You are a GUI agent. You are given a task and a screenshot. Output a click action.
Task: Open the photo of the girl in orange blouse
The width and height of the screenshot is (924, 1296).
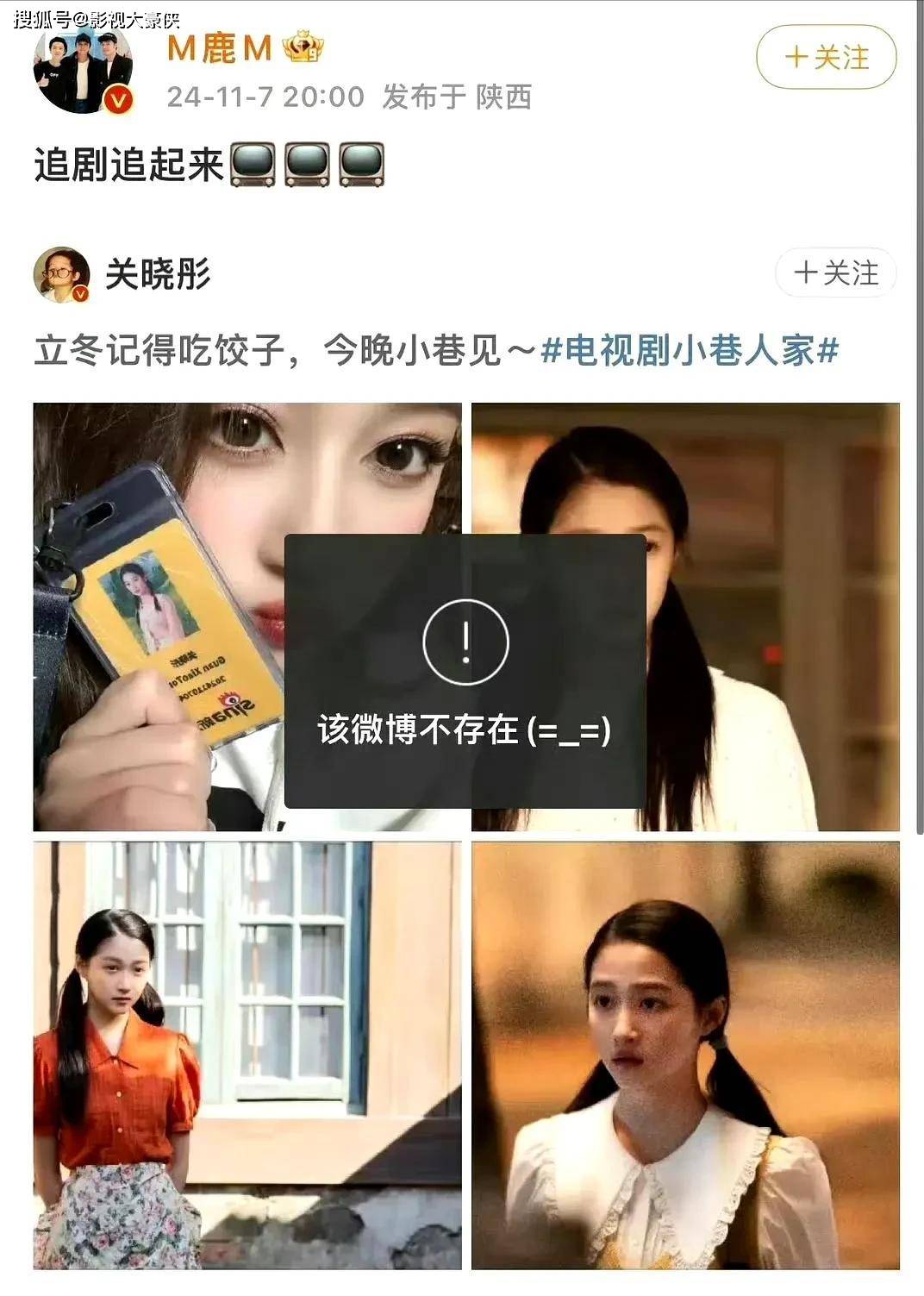click(247, 1055)
